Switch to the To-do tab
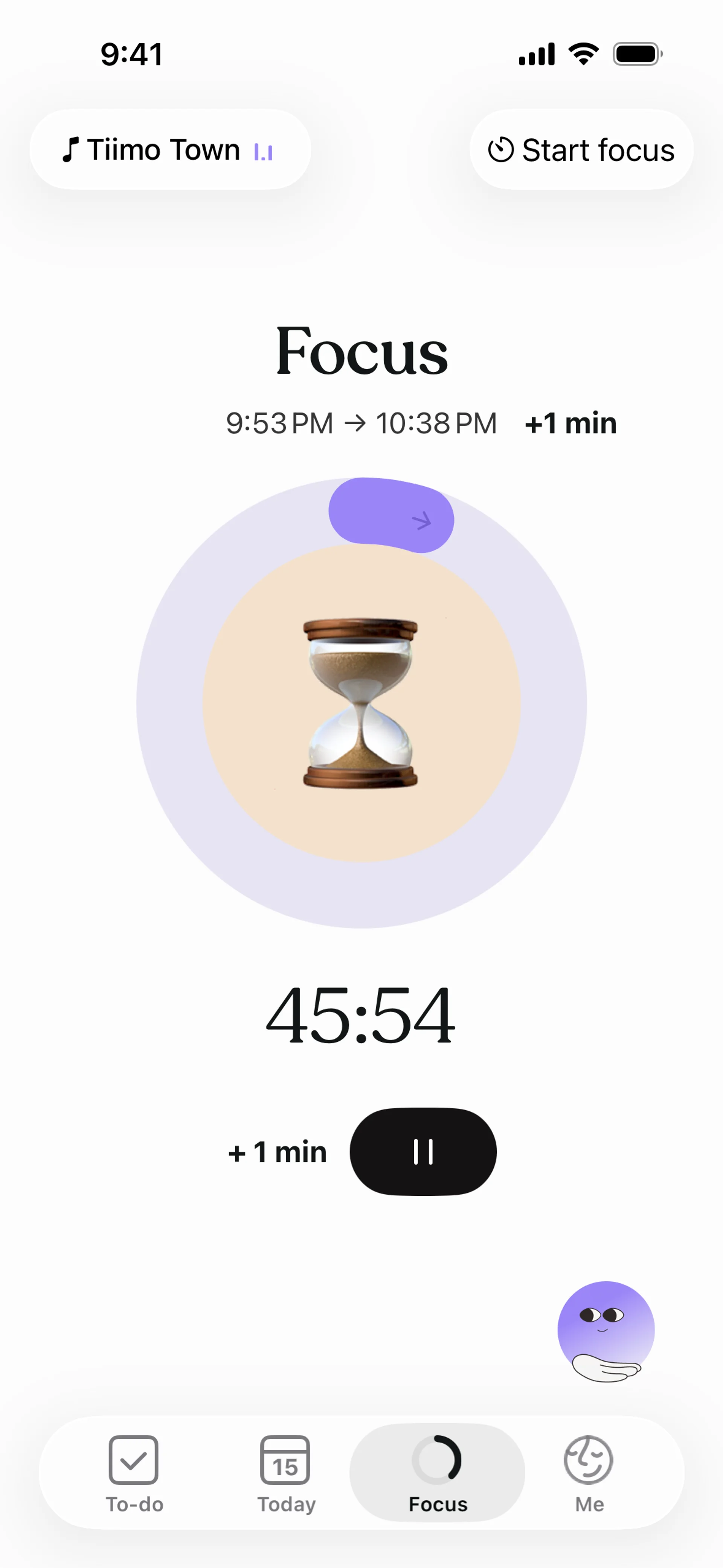This screenshot has width=723, height=1568. click(x=134, y=1474)
